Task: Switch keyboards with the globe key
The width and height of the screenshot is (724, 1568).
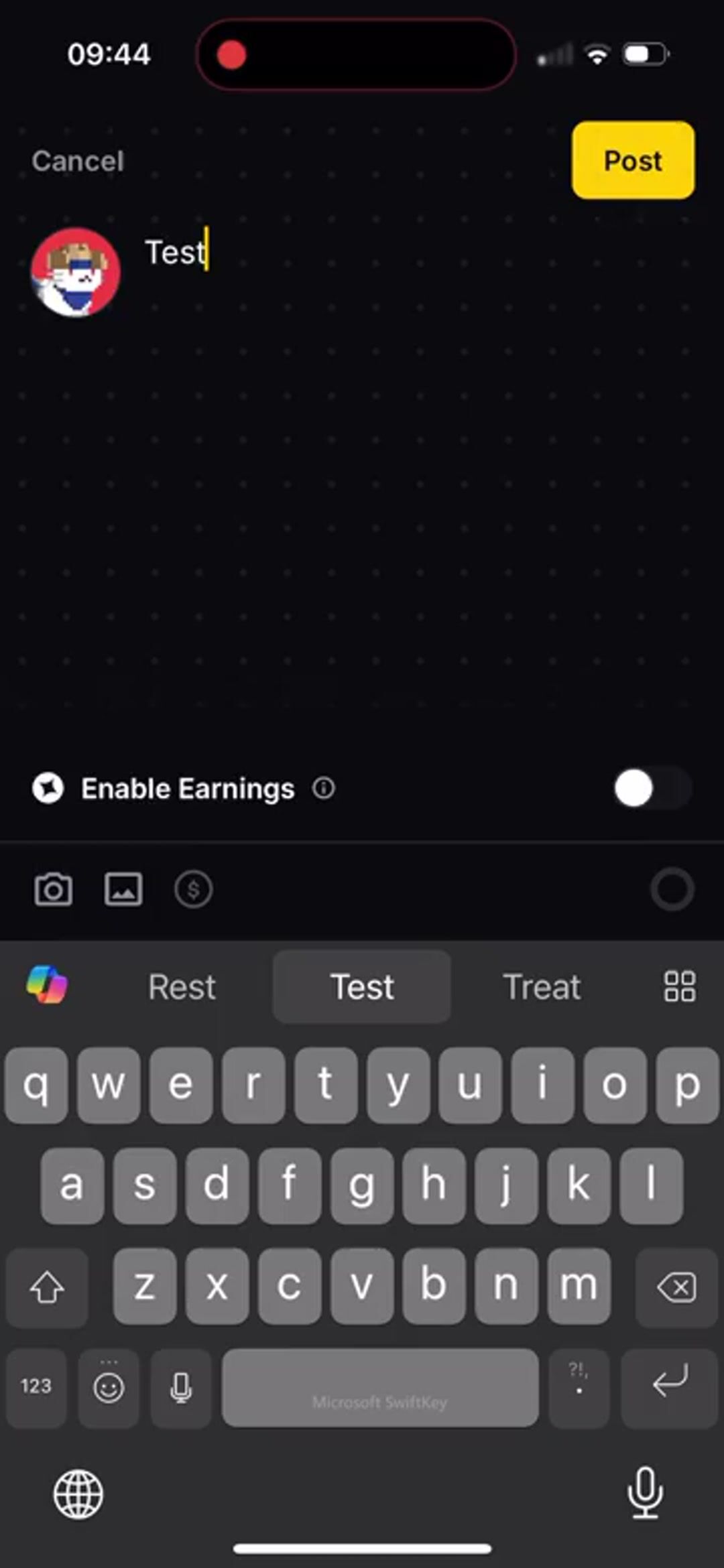Action: click(78, 1494)
